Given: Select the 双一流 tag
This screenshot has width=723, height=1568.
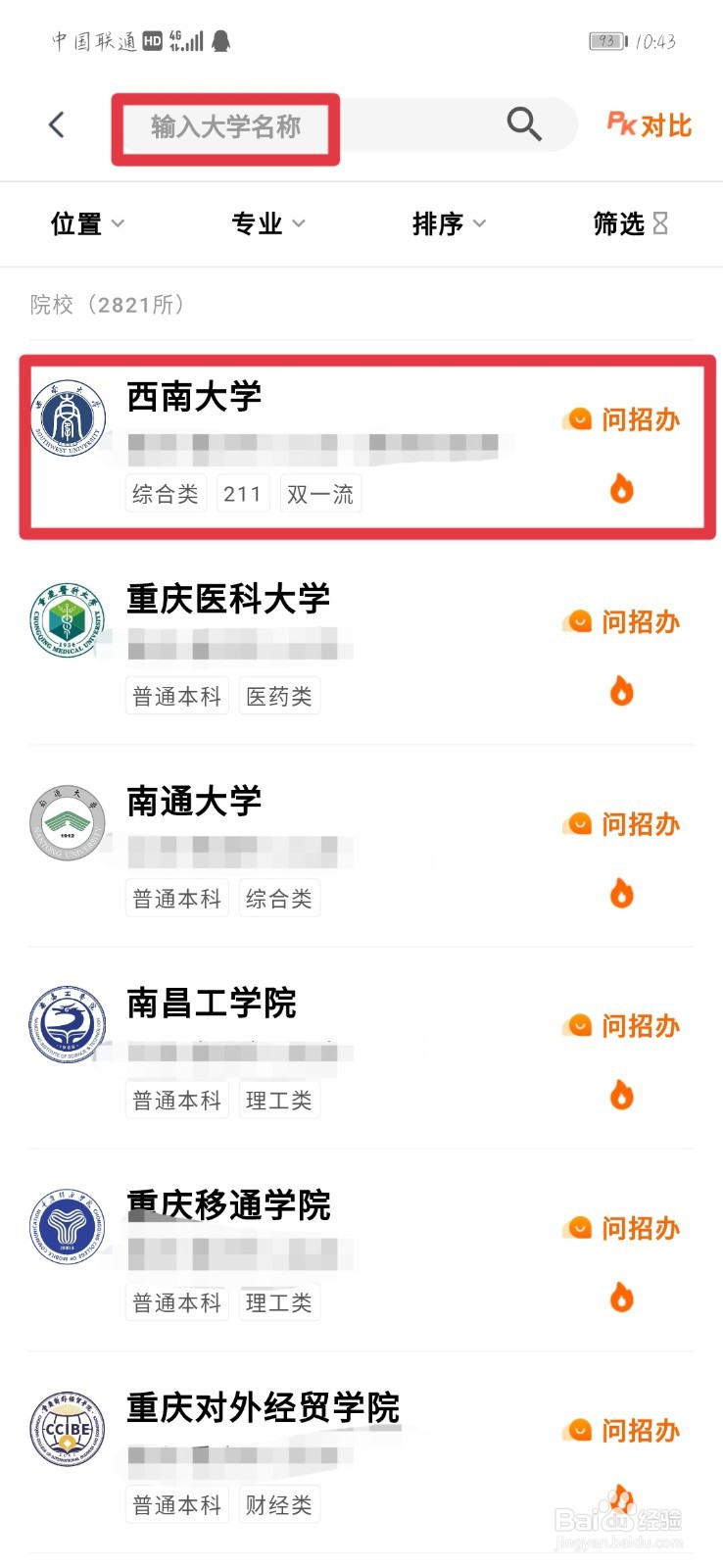Looking at the screenshot, I should pos(320,493).
